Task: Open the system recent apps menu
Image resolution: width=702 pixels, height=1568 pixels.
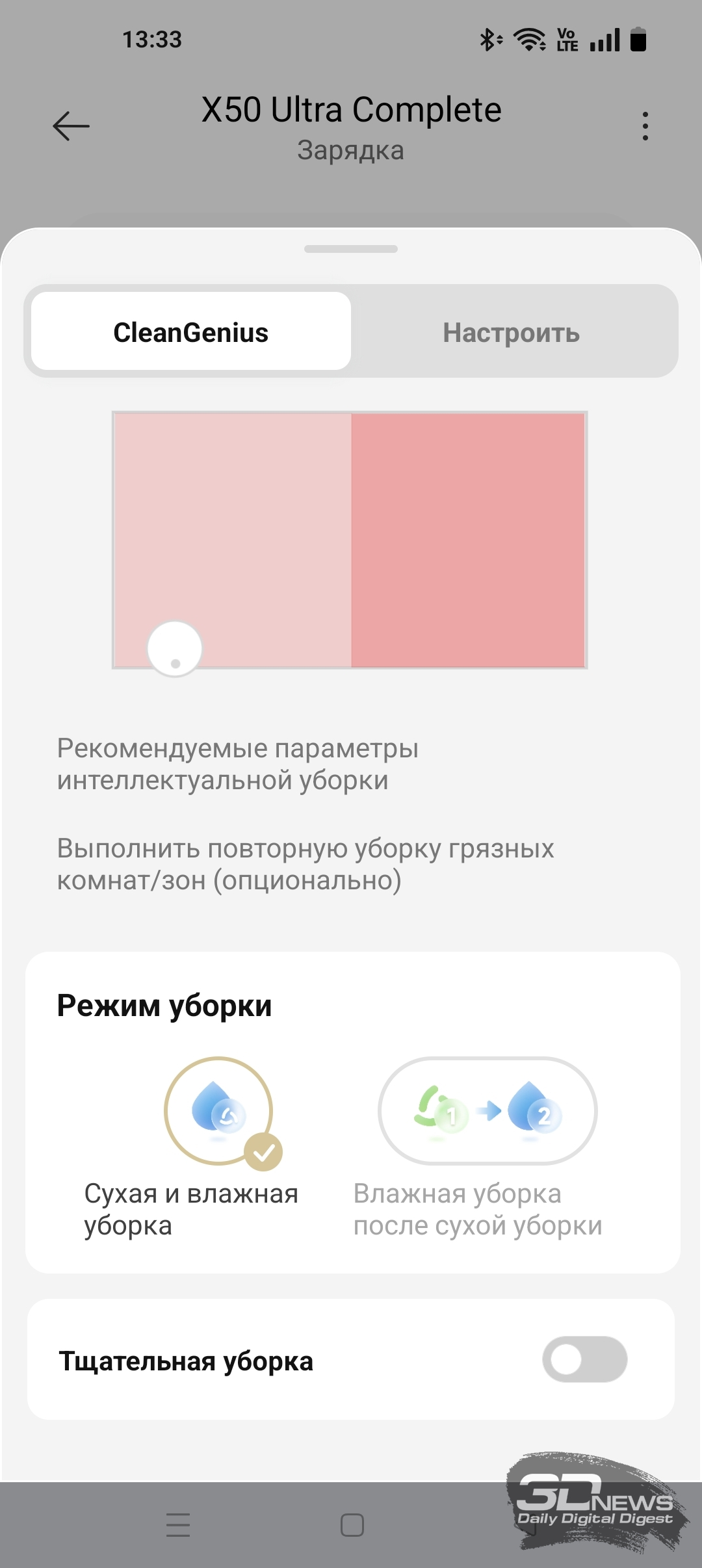Action: pyautogui.click(x=178, y=1525)
